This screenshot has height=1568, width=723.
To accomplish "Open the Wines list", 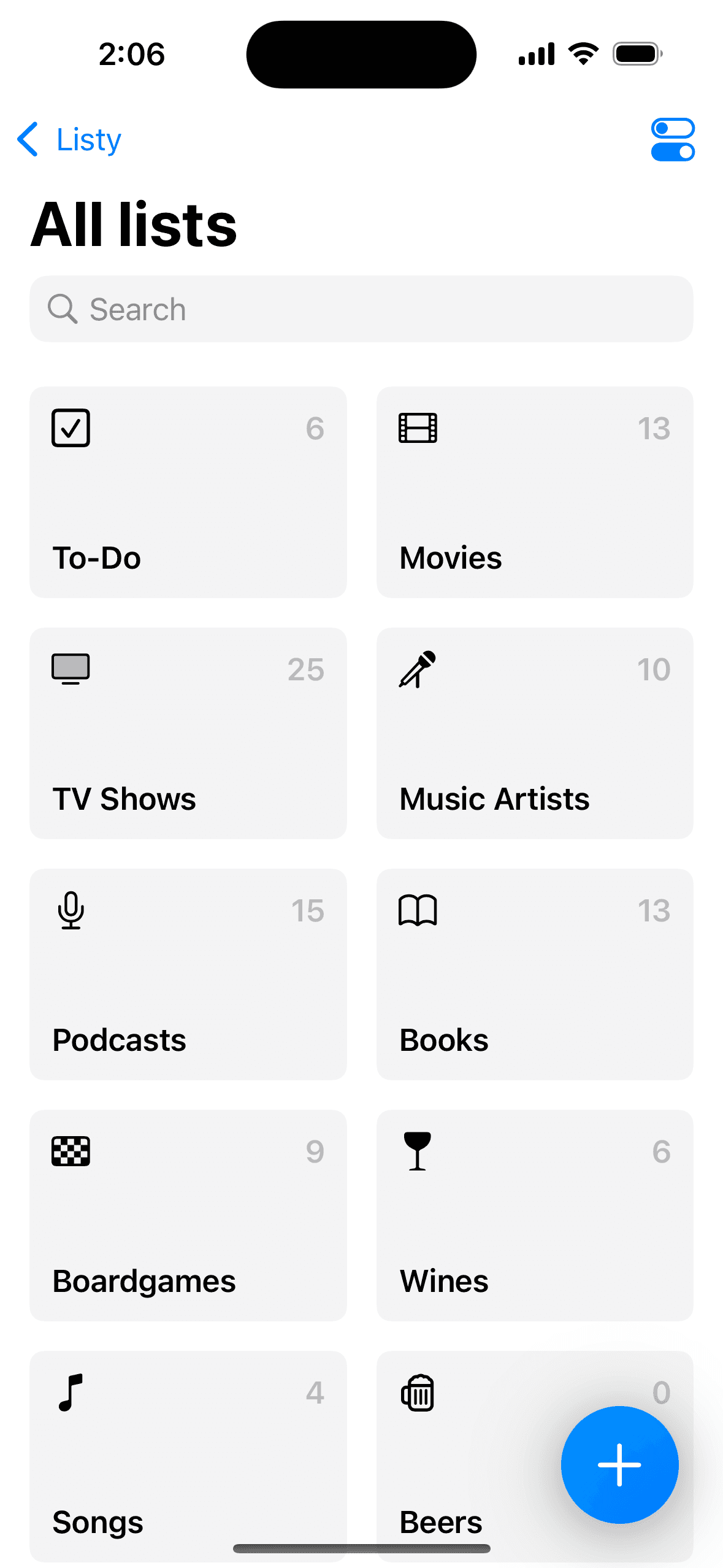I will tap(534, 1215).
